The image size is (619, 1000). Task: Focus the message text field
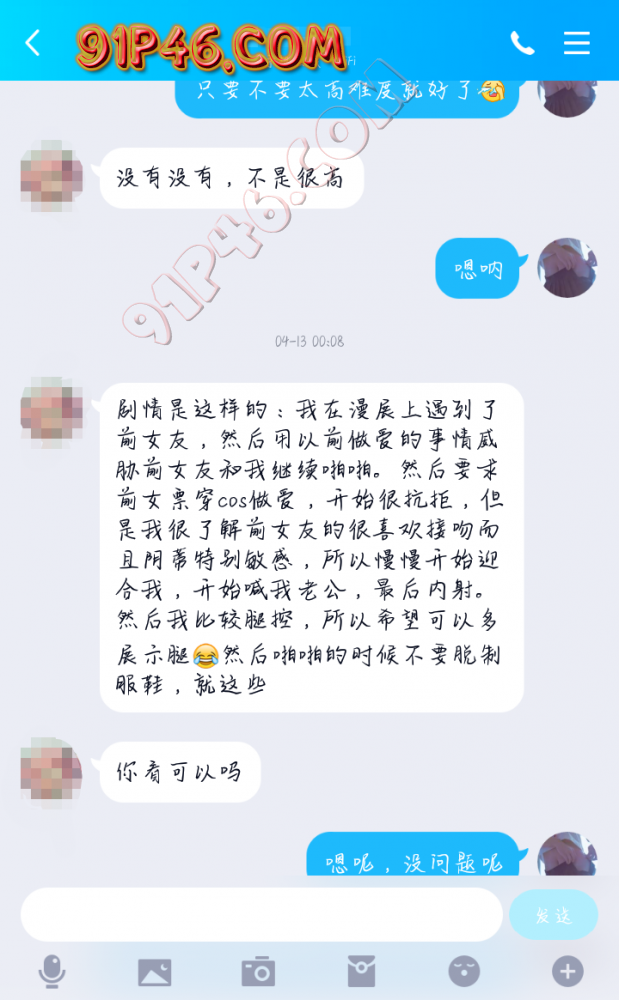pos(261,915)
